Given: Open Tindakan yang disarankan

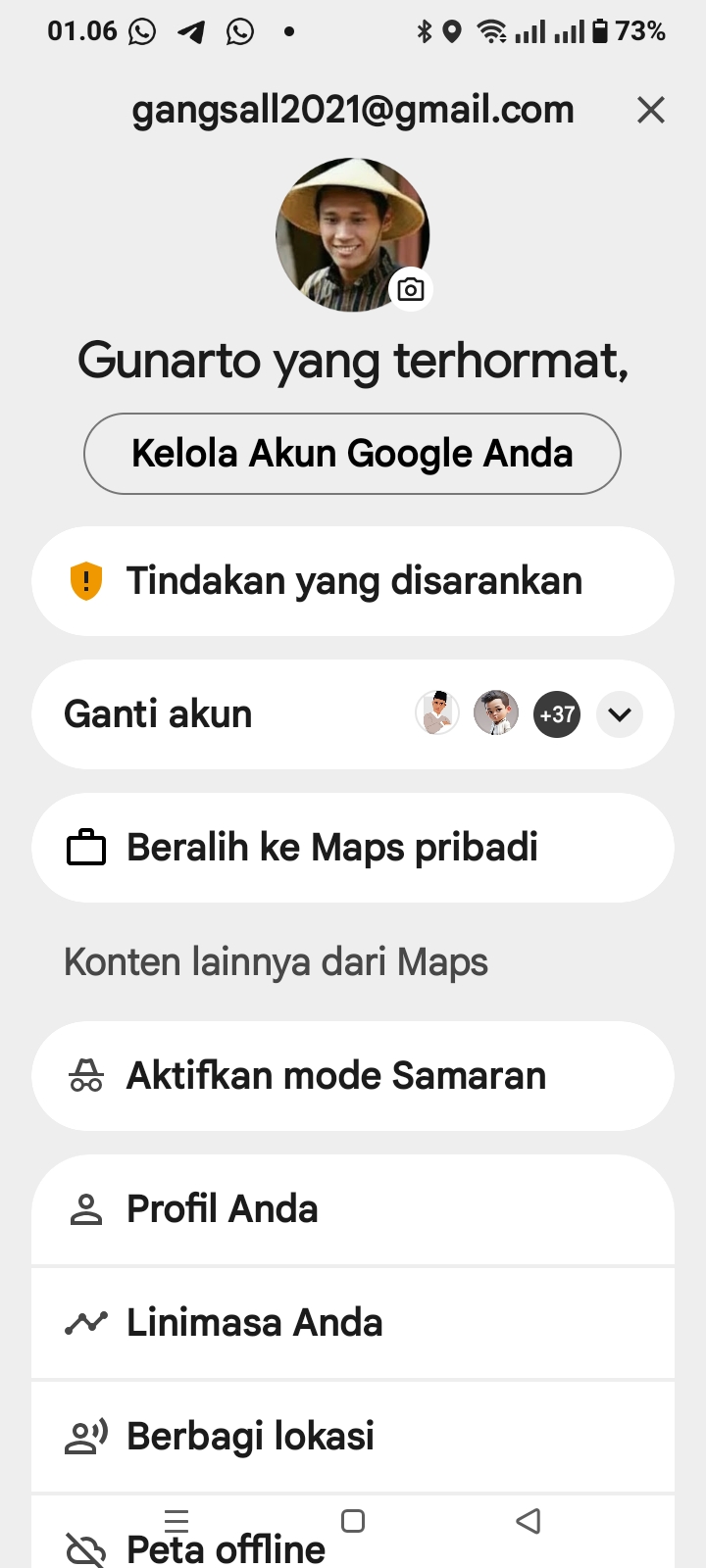Looking at the screenshot, I should 352,581.
